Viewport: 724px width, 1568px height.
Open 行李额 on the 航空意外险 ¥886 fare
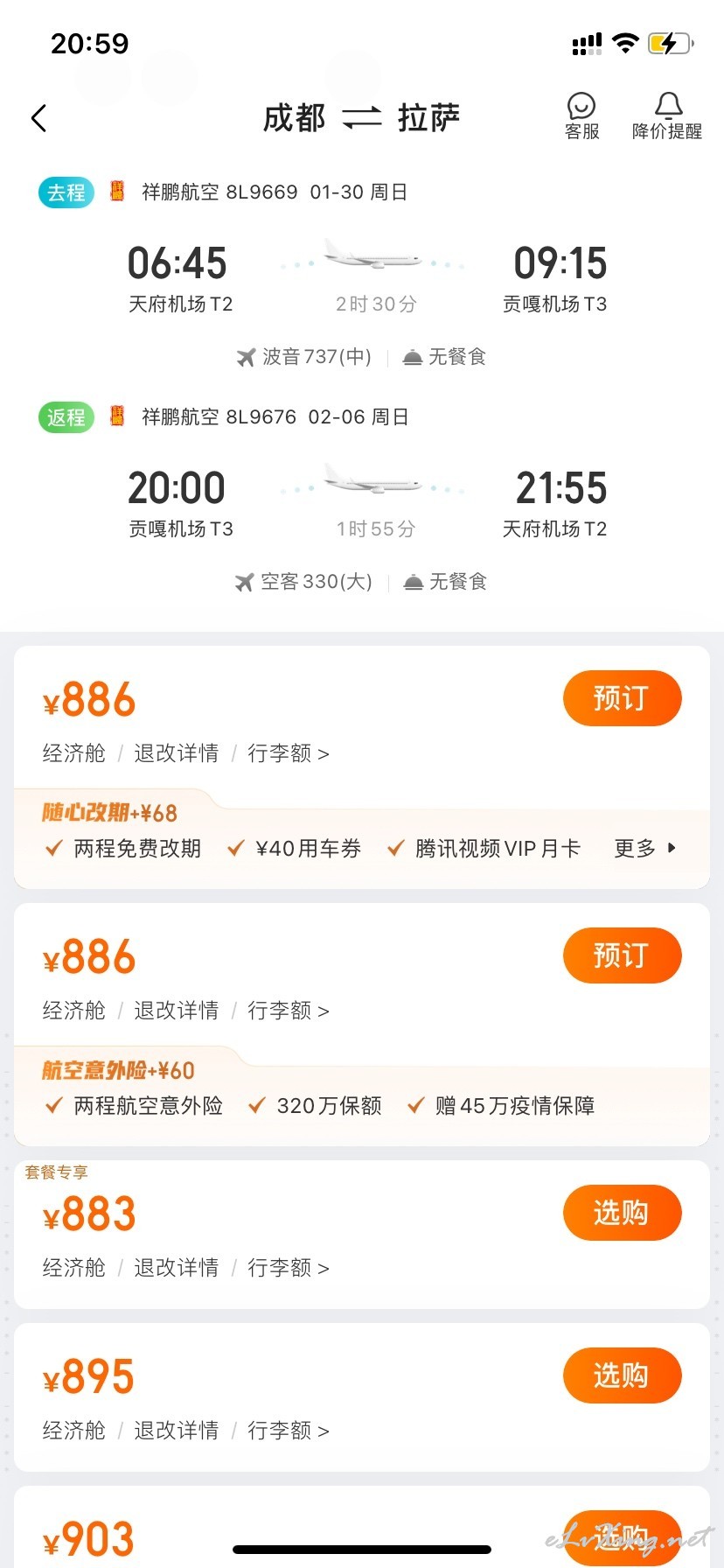click(x=288, y=1011)
